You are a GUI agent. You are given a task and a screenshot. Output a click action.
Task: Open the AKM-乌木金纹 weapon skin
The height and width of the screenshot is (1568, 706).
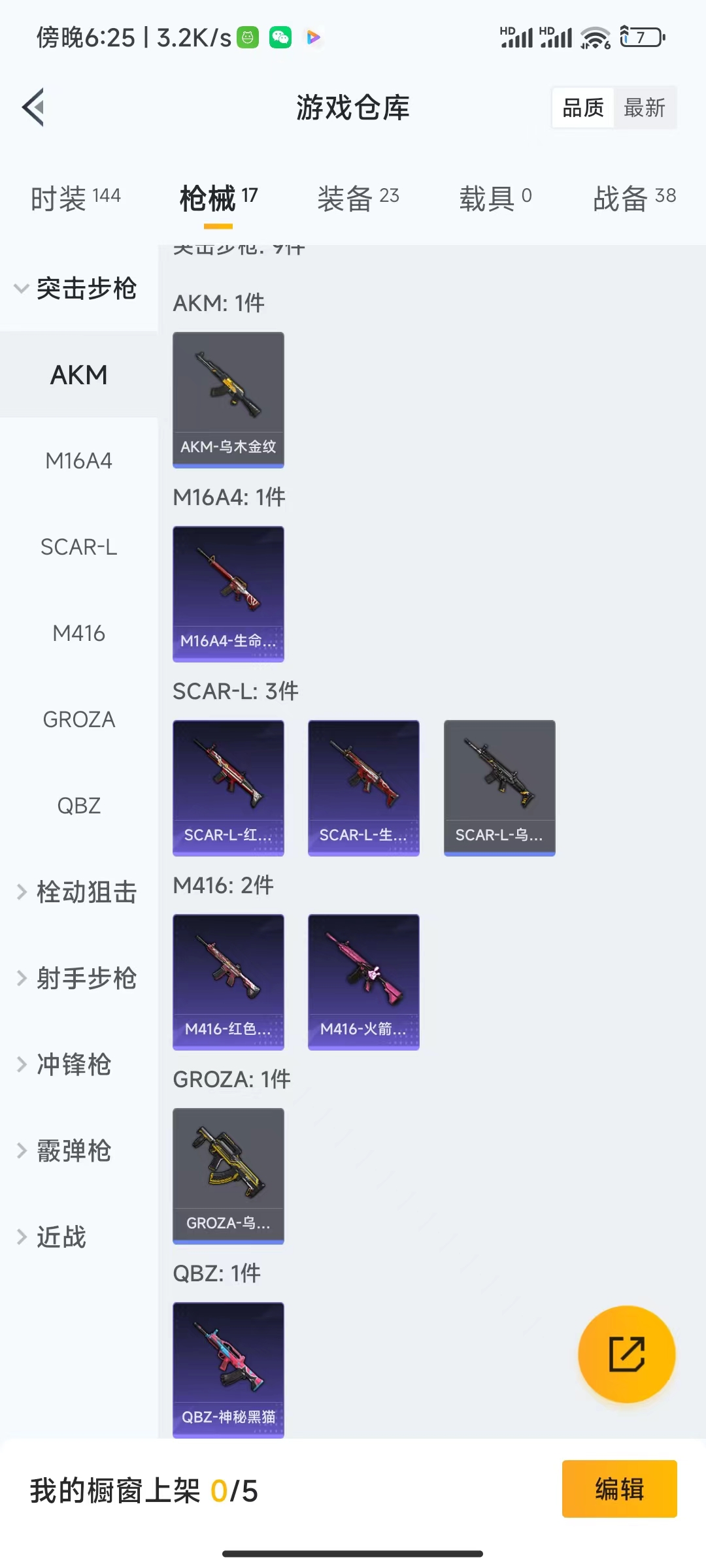(228, 399)
